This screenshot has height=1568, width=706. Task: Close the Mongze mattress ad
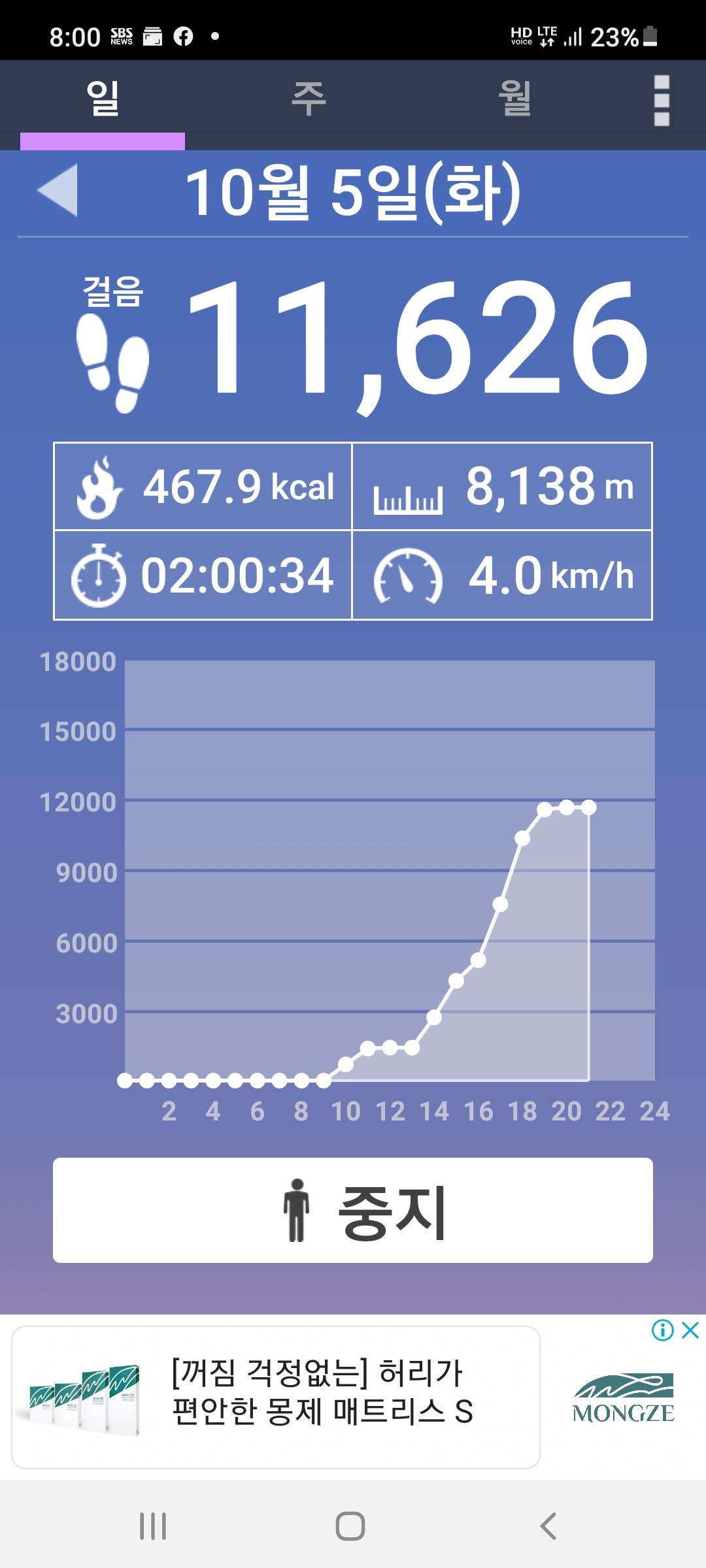click(690, 1330)
